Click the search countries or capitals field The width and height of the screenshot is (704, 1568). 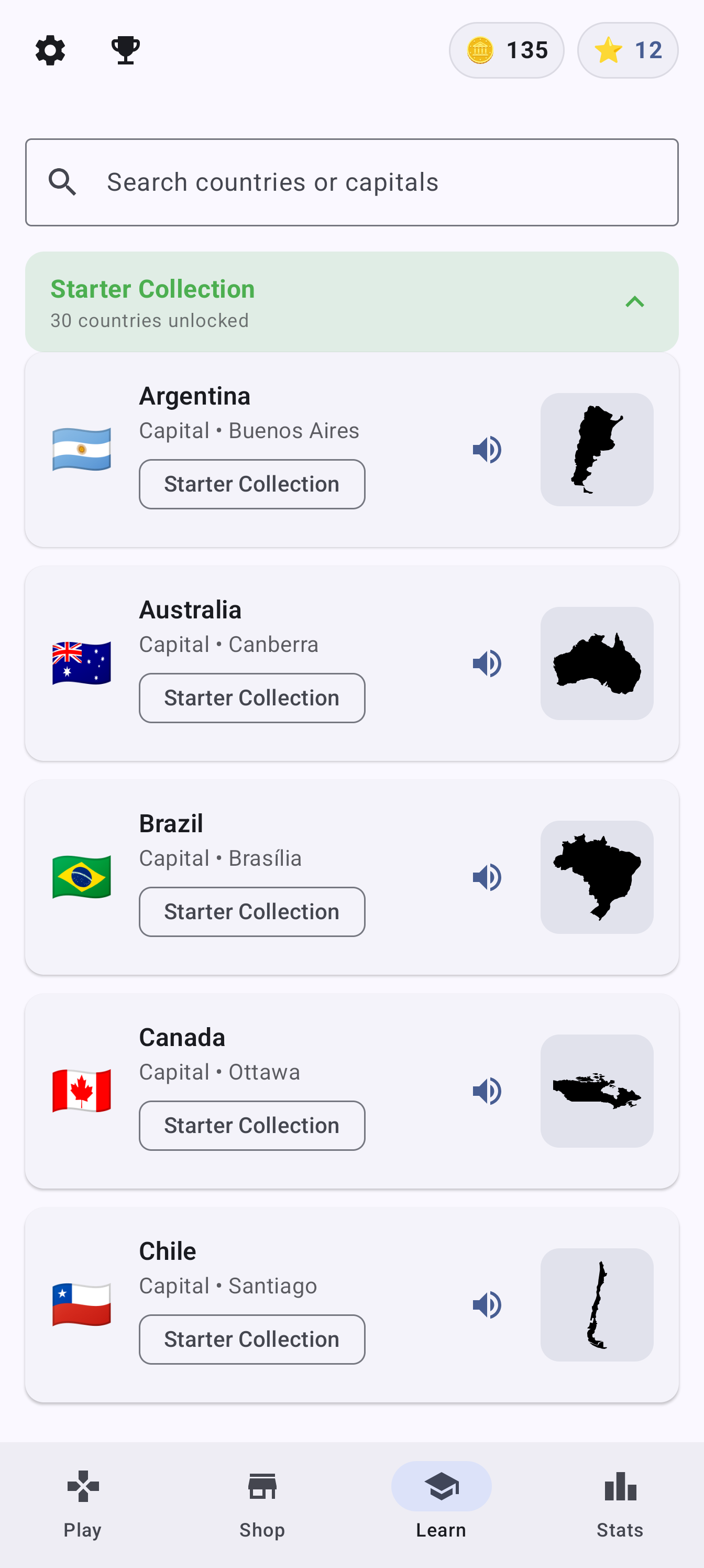351,181
